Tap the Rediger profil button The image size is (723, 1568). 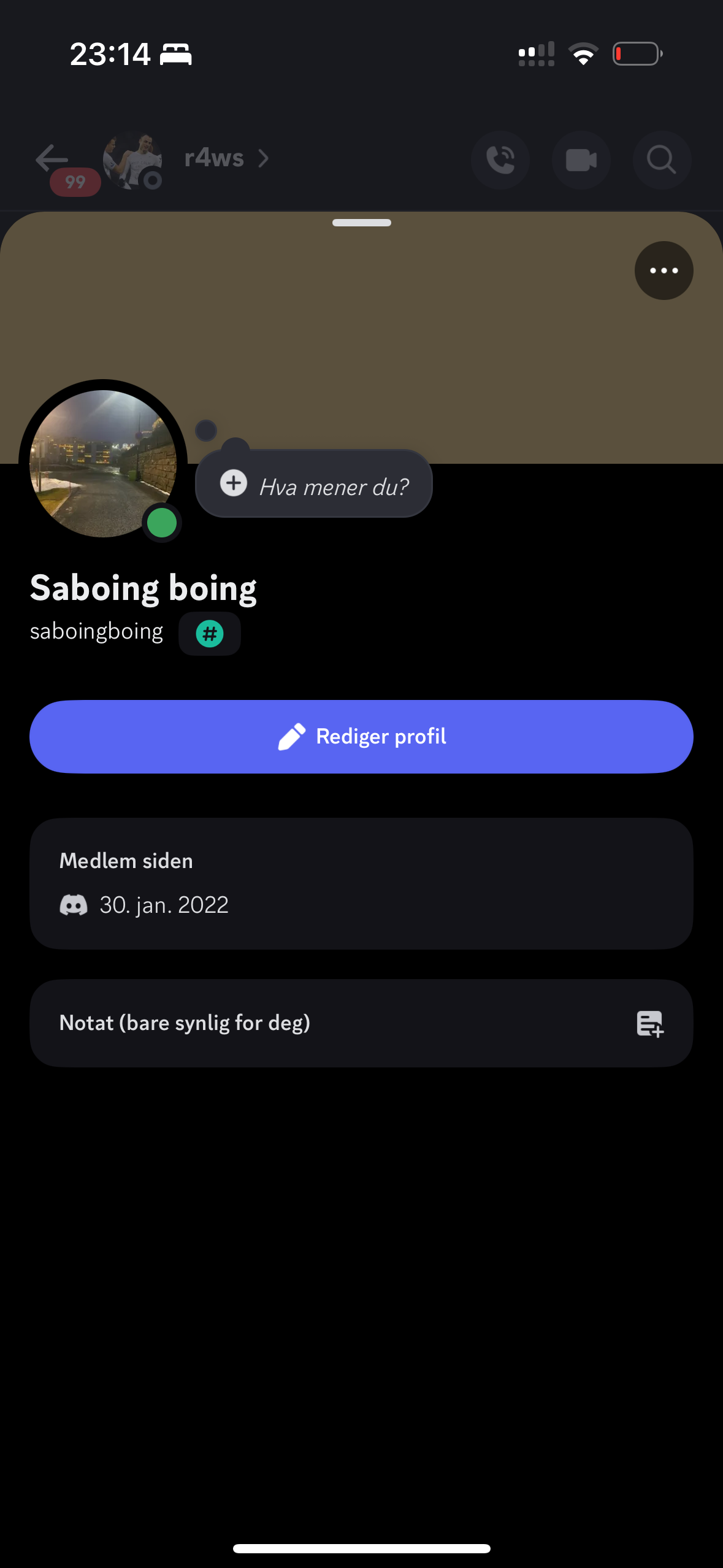pyautogui.click(x=361, y=736)
